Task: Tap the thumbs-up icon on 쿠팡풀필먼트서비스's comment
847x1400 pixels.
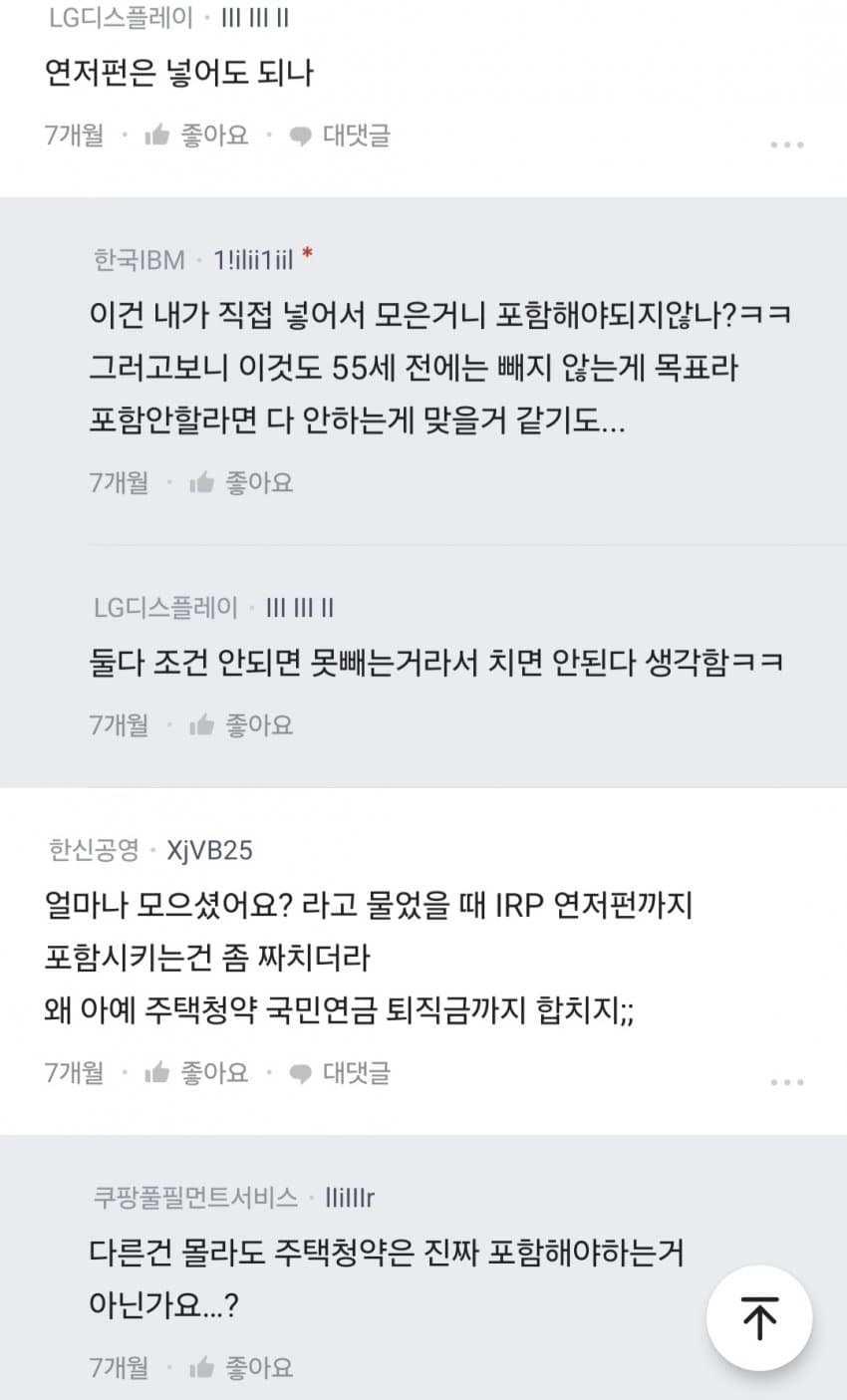Action: [x=202, y=1368]
